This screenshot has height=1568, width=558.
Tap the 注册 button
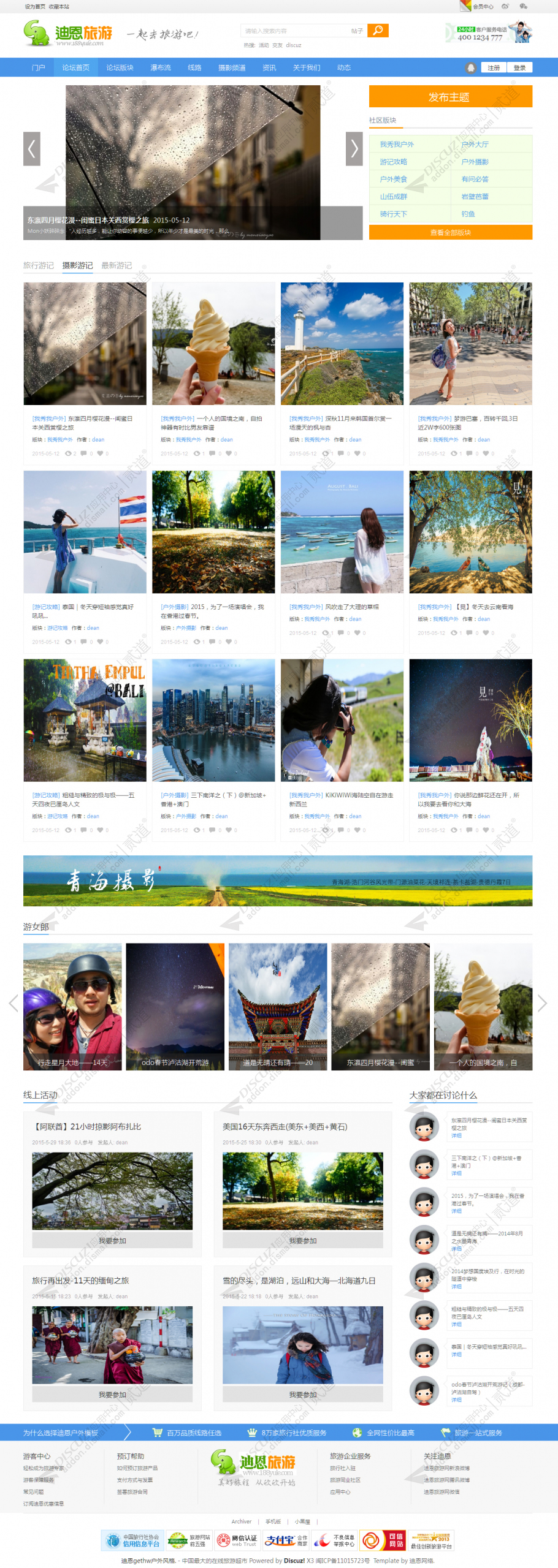click(494, 67)
